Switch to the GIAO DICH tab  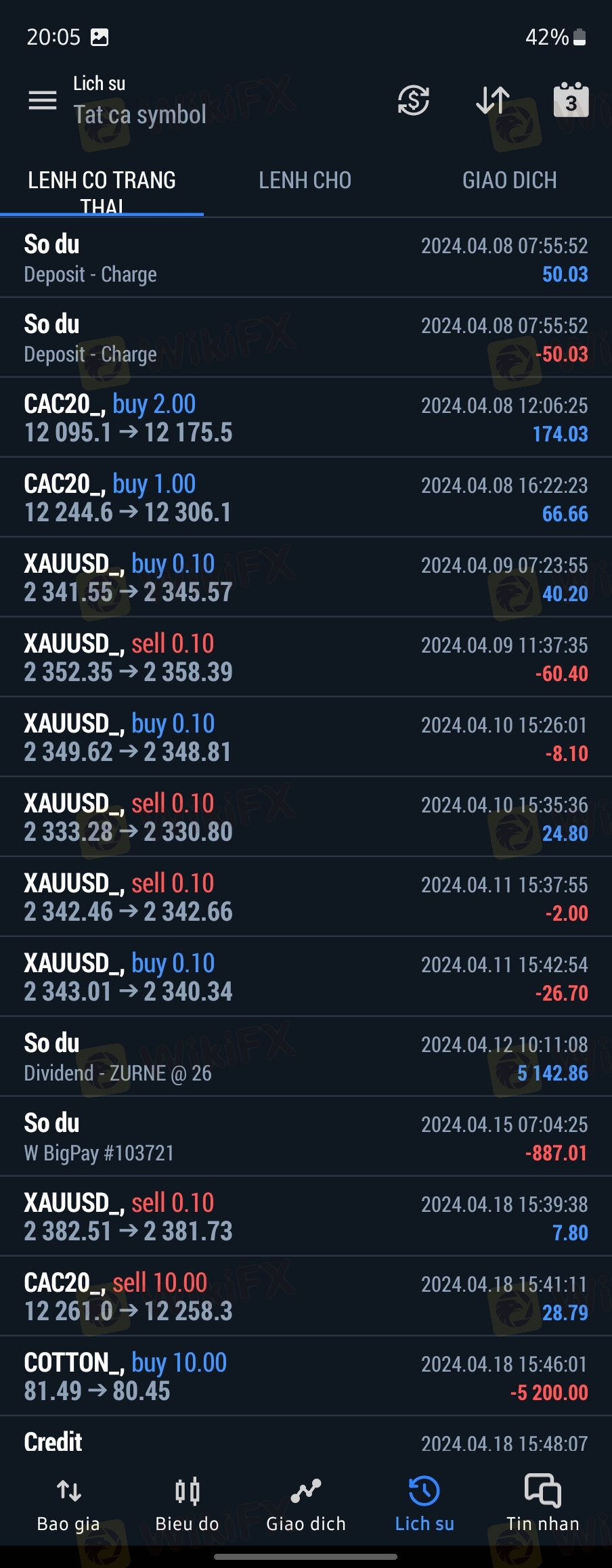coord(509,181)
